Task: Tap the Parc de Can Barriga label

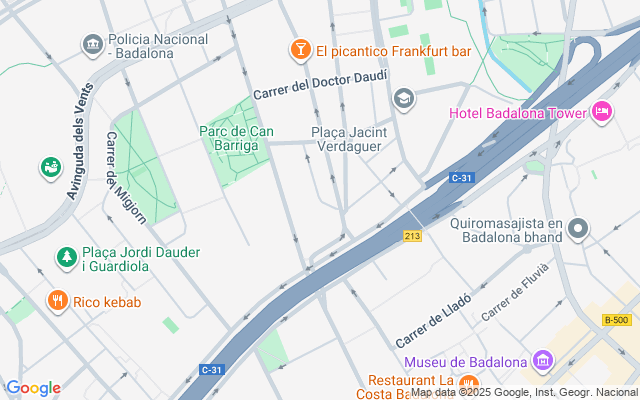Action: (235, 138)
